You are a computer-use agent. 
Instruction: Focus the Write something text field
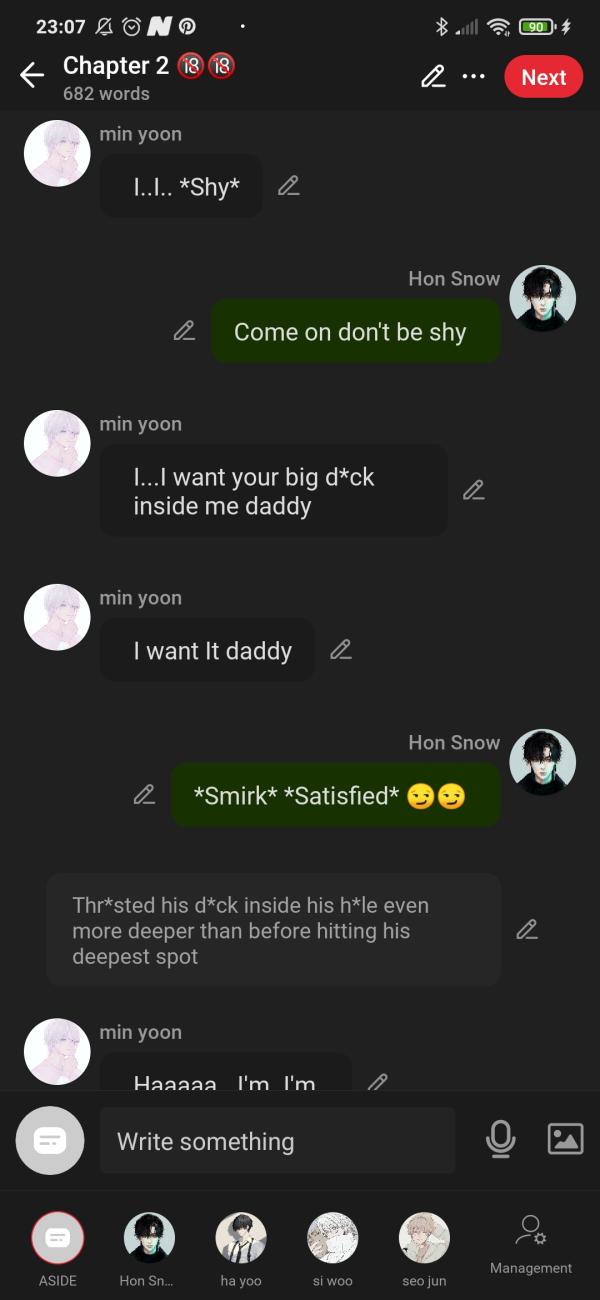277,1141
